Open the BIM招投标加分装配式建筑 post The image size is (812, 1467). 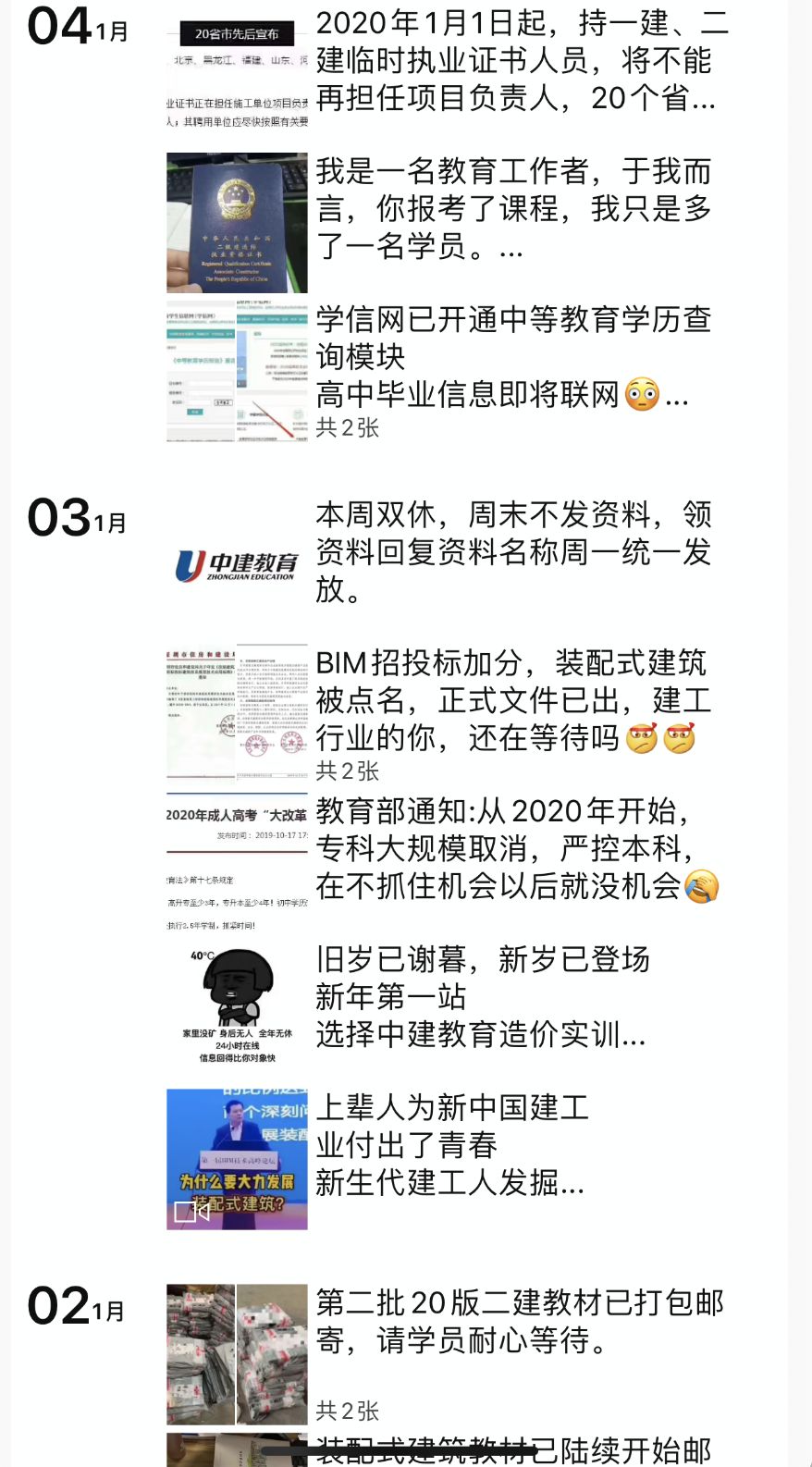[514, 700]
